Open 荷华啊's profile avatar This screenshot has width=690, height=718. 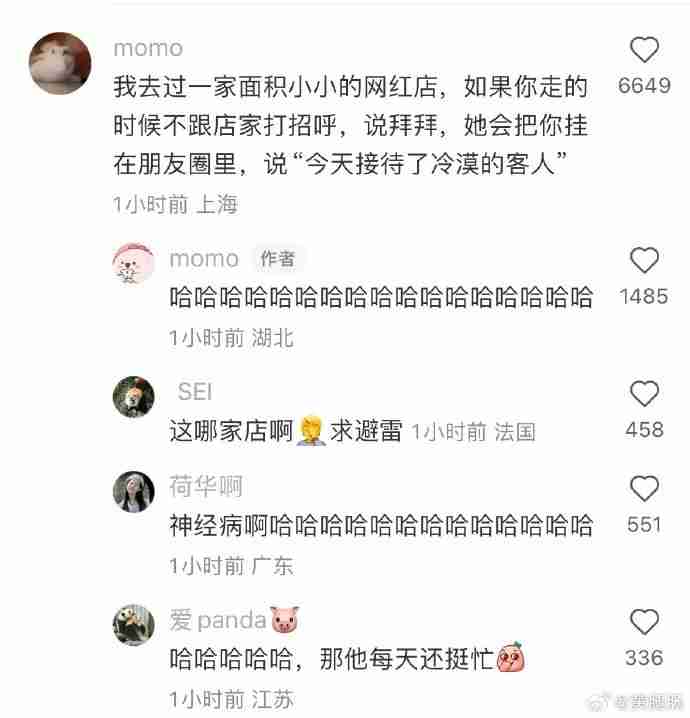click(x=134, y=491)
